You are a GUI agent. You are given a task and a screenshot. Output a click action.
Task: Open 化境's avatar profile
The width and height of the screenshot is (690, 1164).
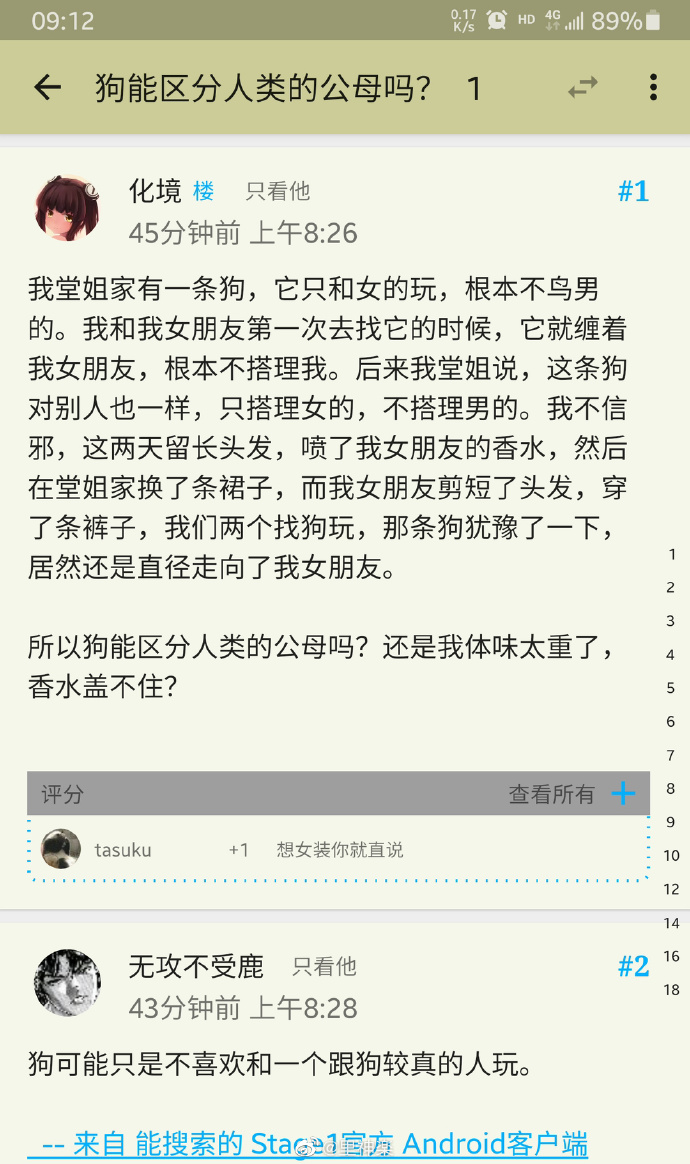(x=67, y=208)
